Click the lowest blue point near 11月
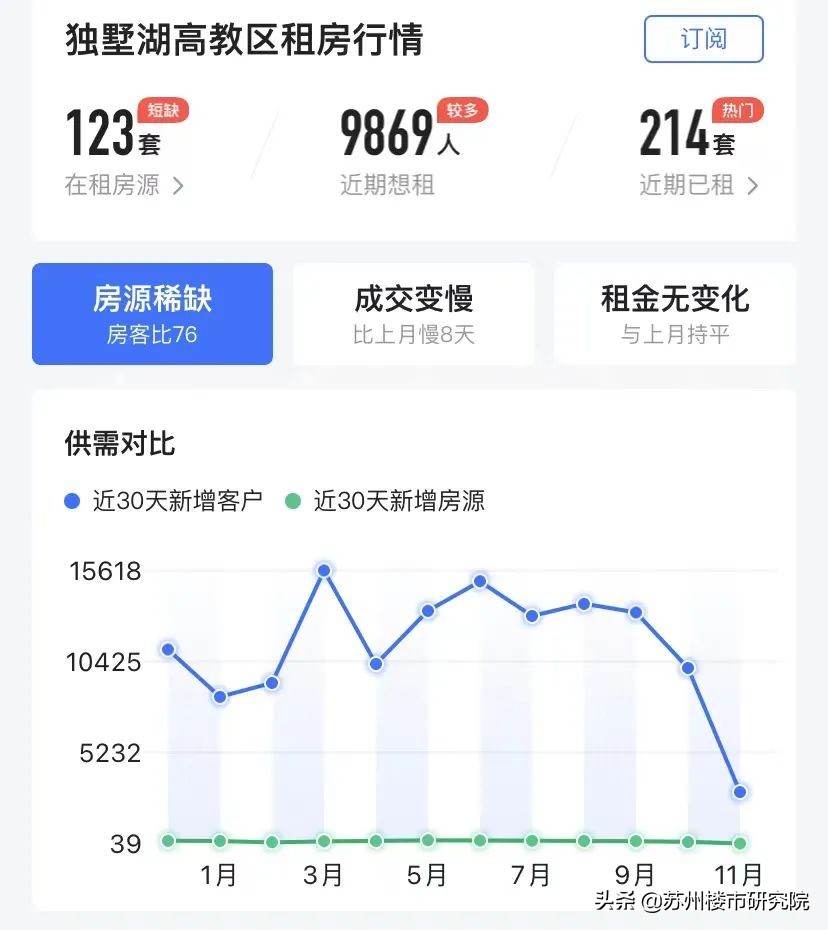The height and width of the screenshot is (930, 828). [x=739, y=791]
